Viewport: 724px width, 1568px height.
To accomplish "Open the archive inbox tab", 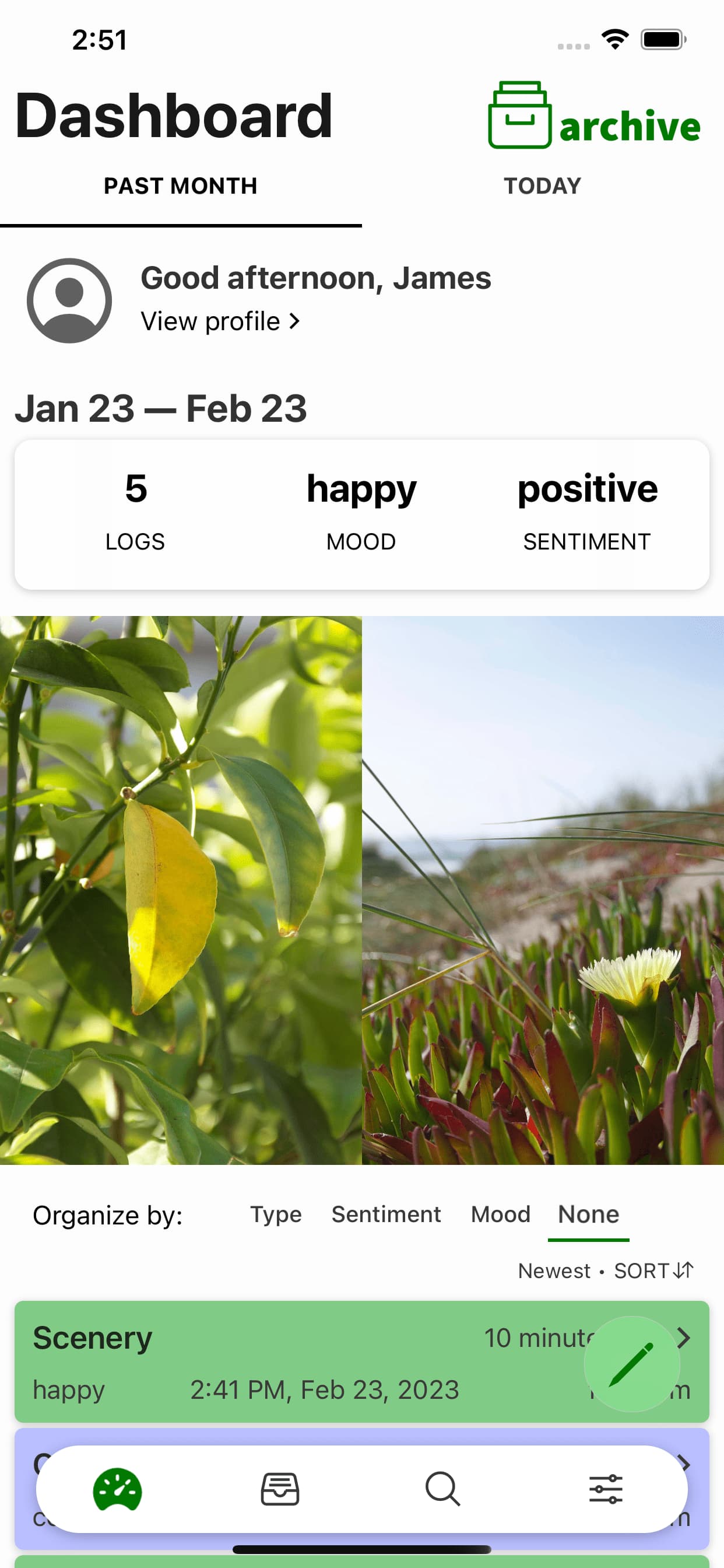I will 280,1489.
